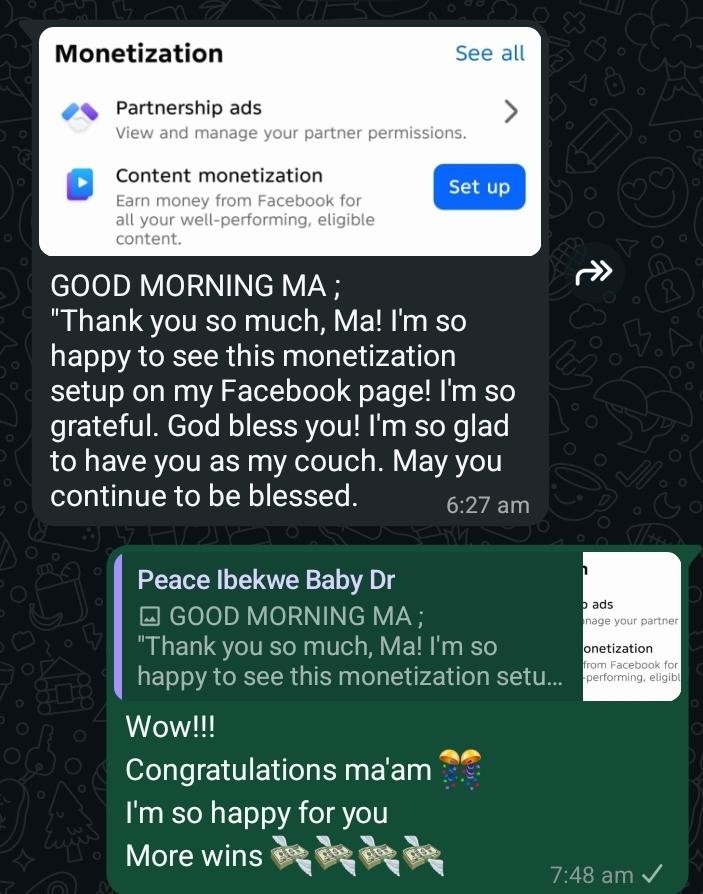The width and height of the screenshot is (703, 894).
Task: Open the Monetization screenshot image in chat
Action: 289,141
